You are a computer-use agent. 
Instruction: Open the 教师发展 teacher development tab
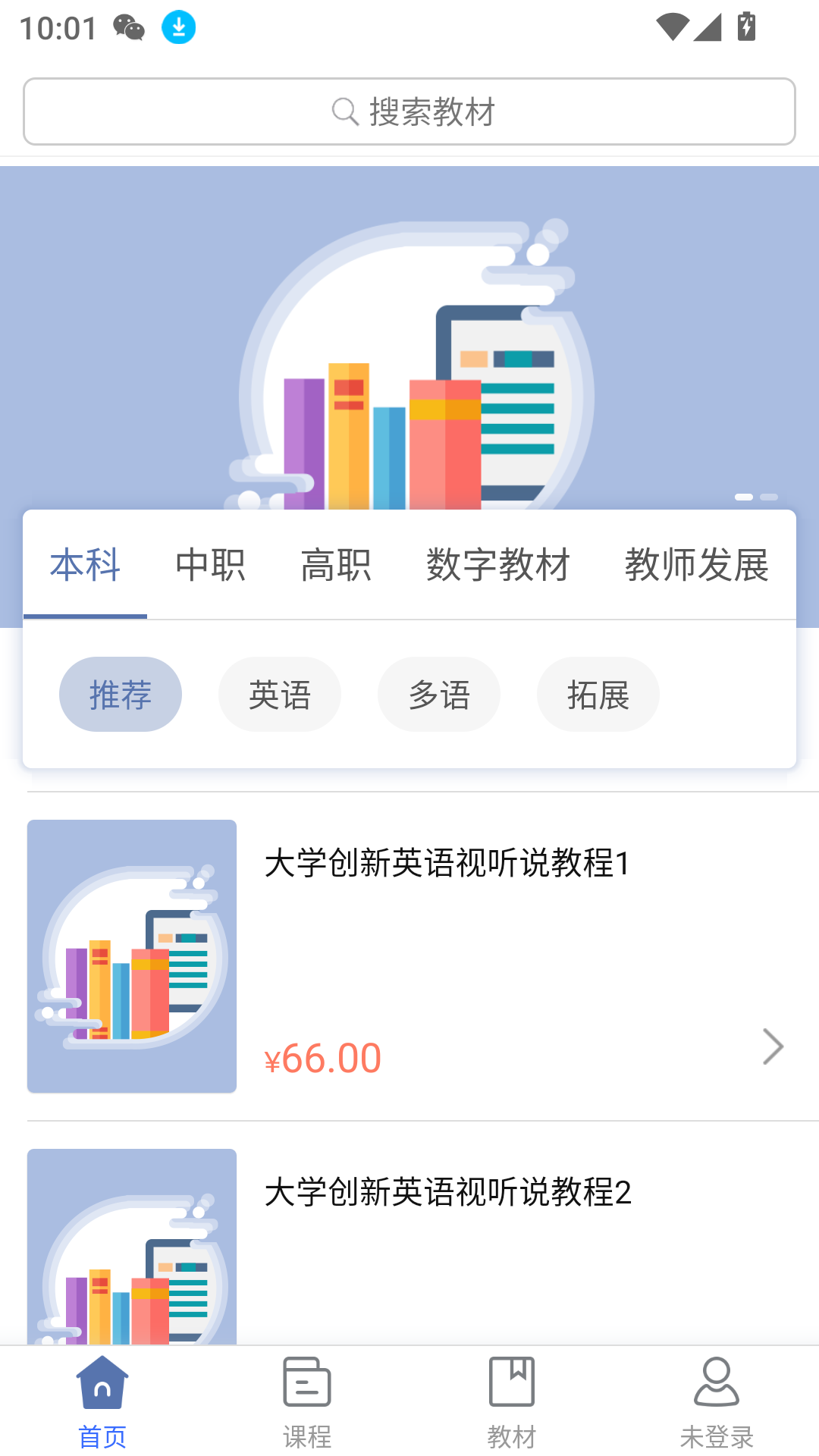(x=697, y=564)
